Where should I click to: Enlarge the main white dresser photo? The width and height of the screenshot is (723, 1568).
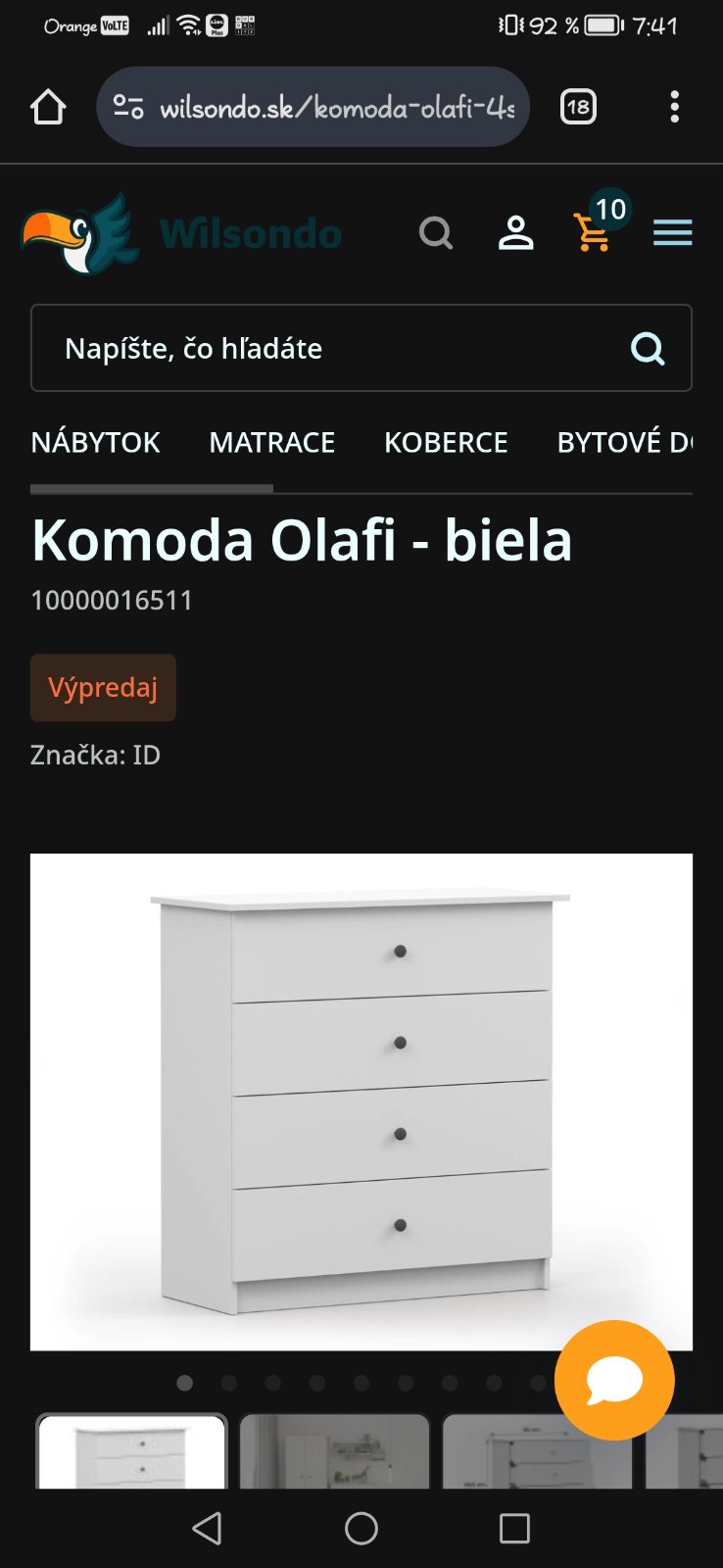pyautogui.click(x=361, y=1102)
